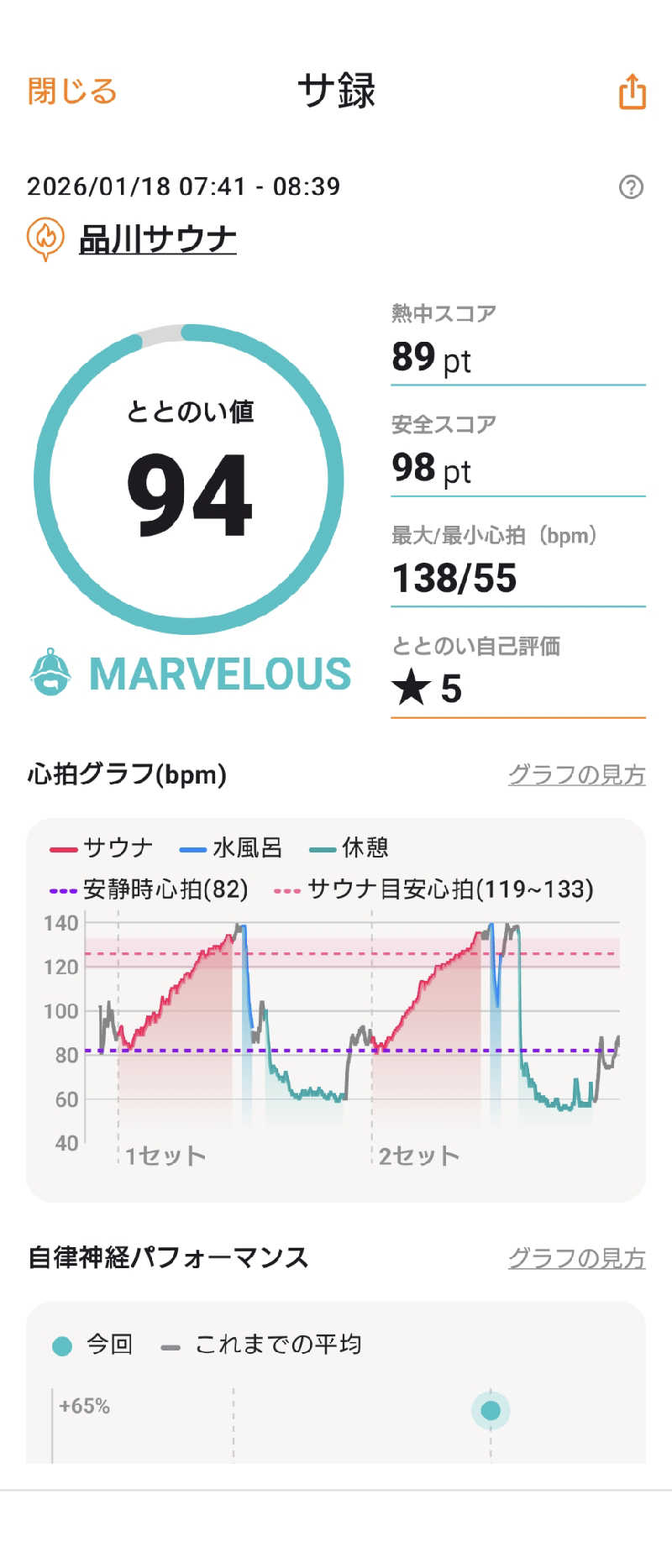Open グラフの見方 for the heart rate graph
This screenshot has width=672, height=1568.
pos(576,774)
